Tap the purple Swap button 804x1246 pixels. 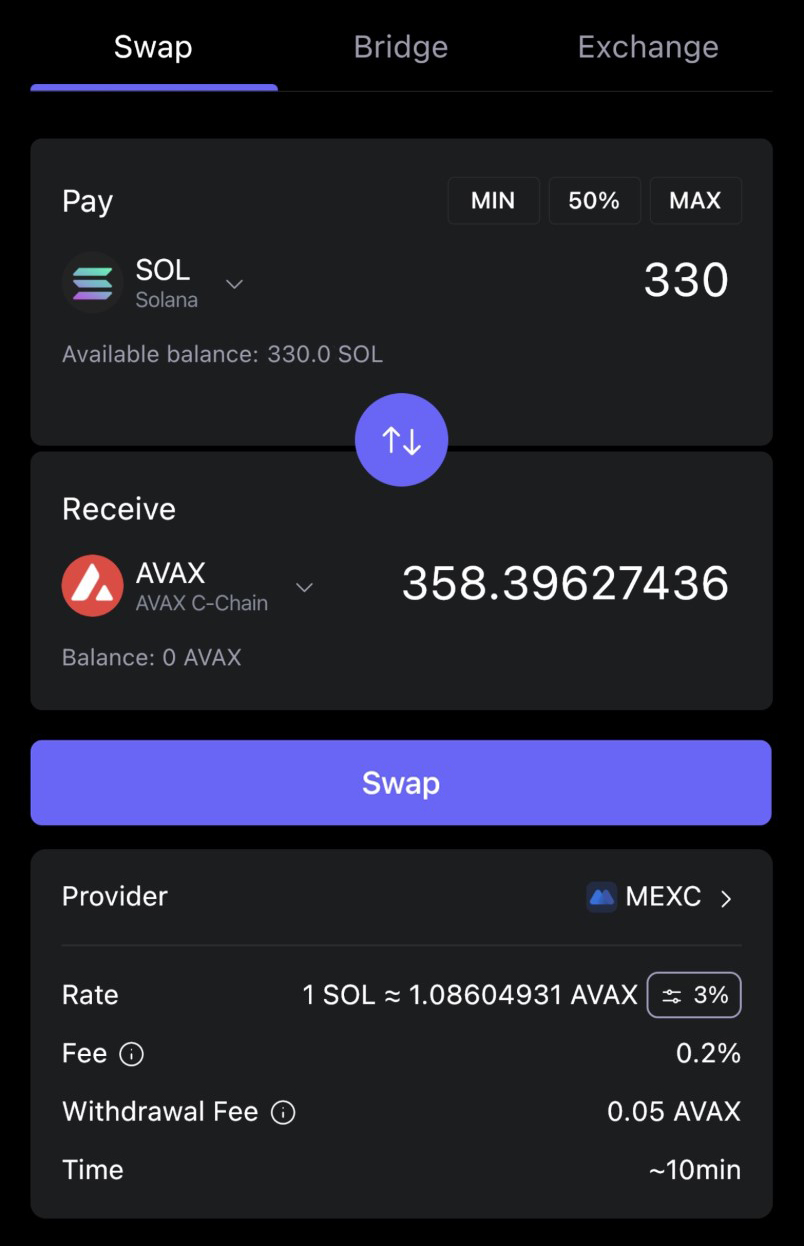[401, 783]
